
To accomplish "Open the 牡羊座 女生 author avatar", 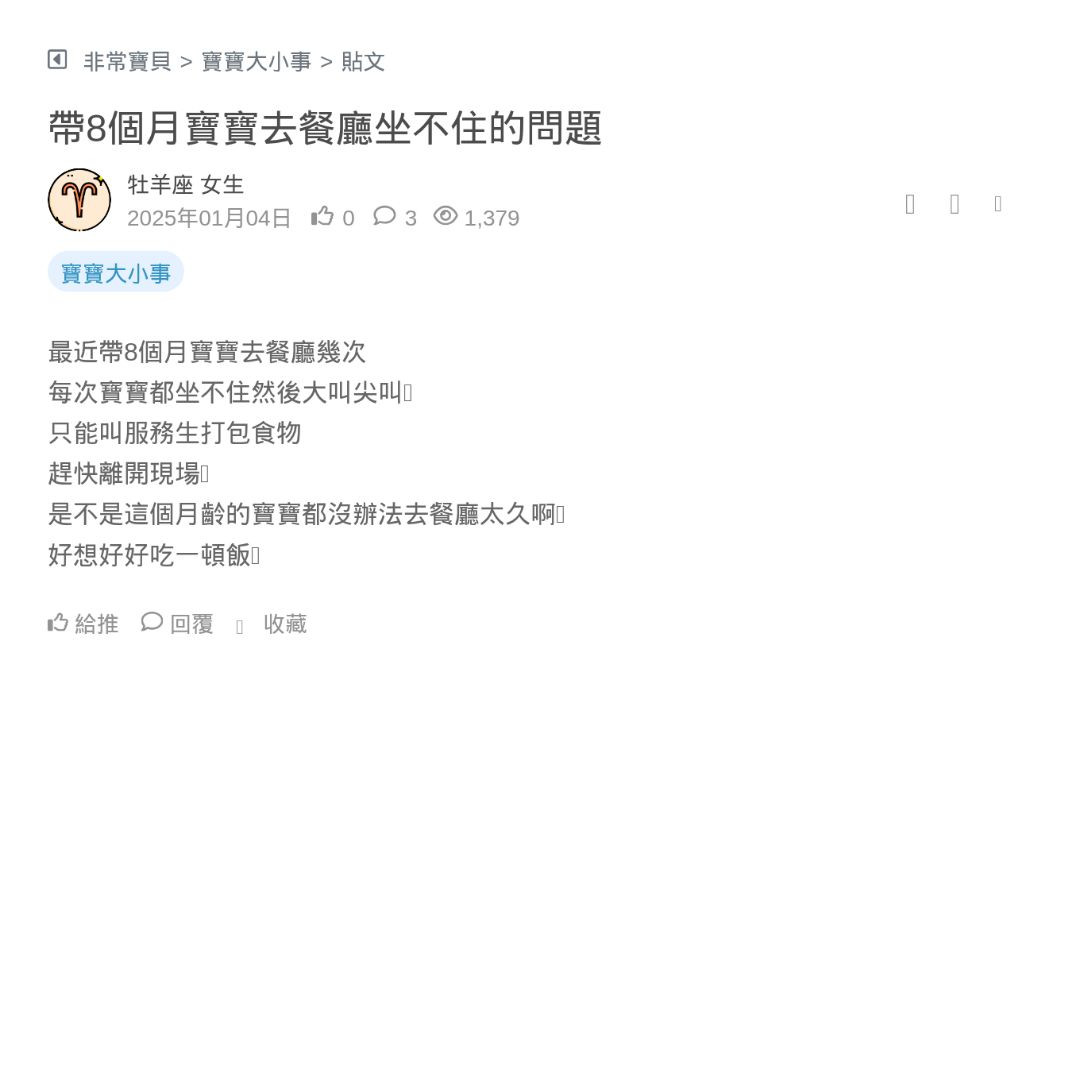I will [79, 200].
